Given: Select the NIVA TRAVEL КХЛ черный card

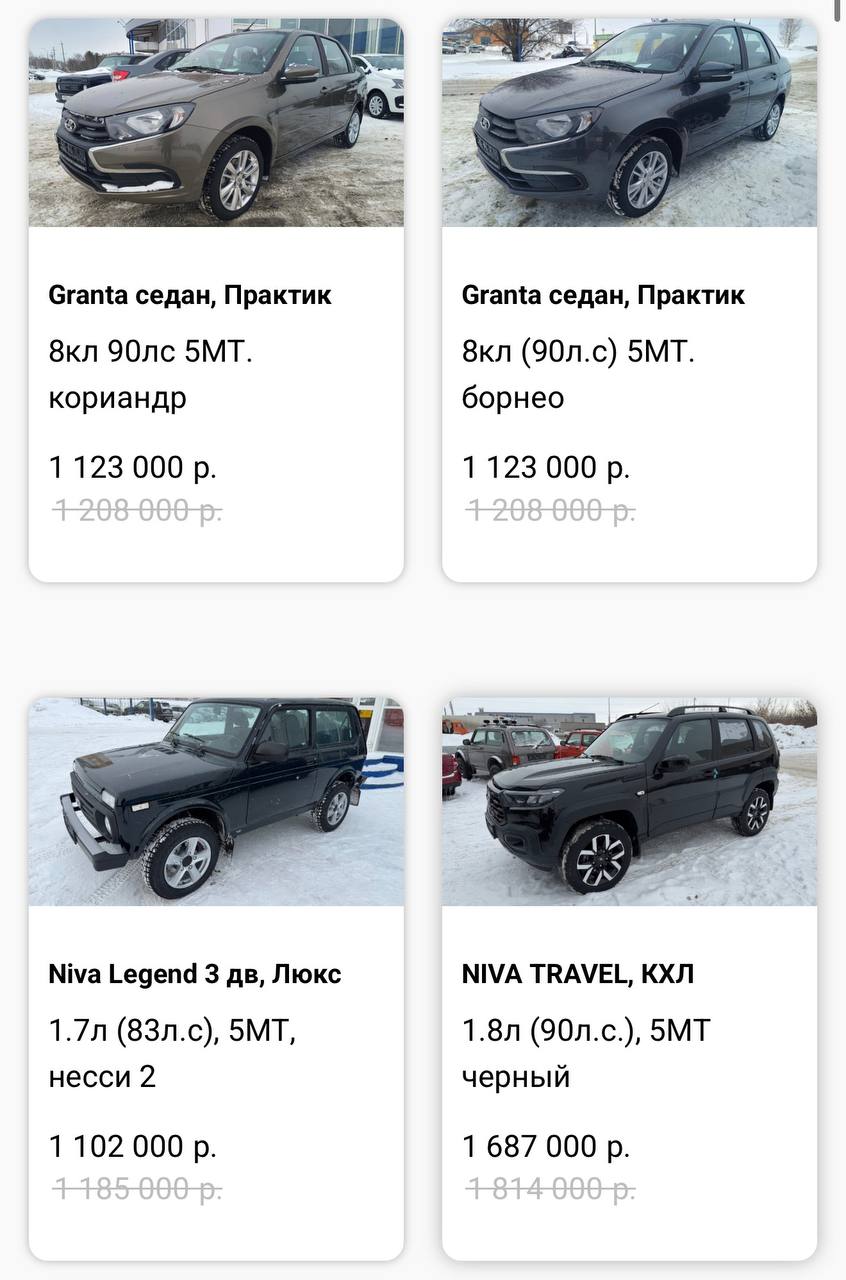Looking at the screenshot, I should 629,978.
